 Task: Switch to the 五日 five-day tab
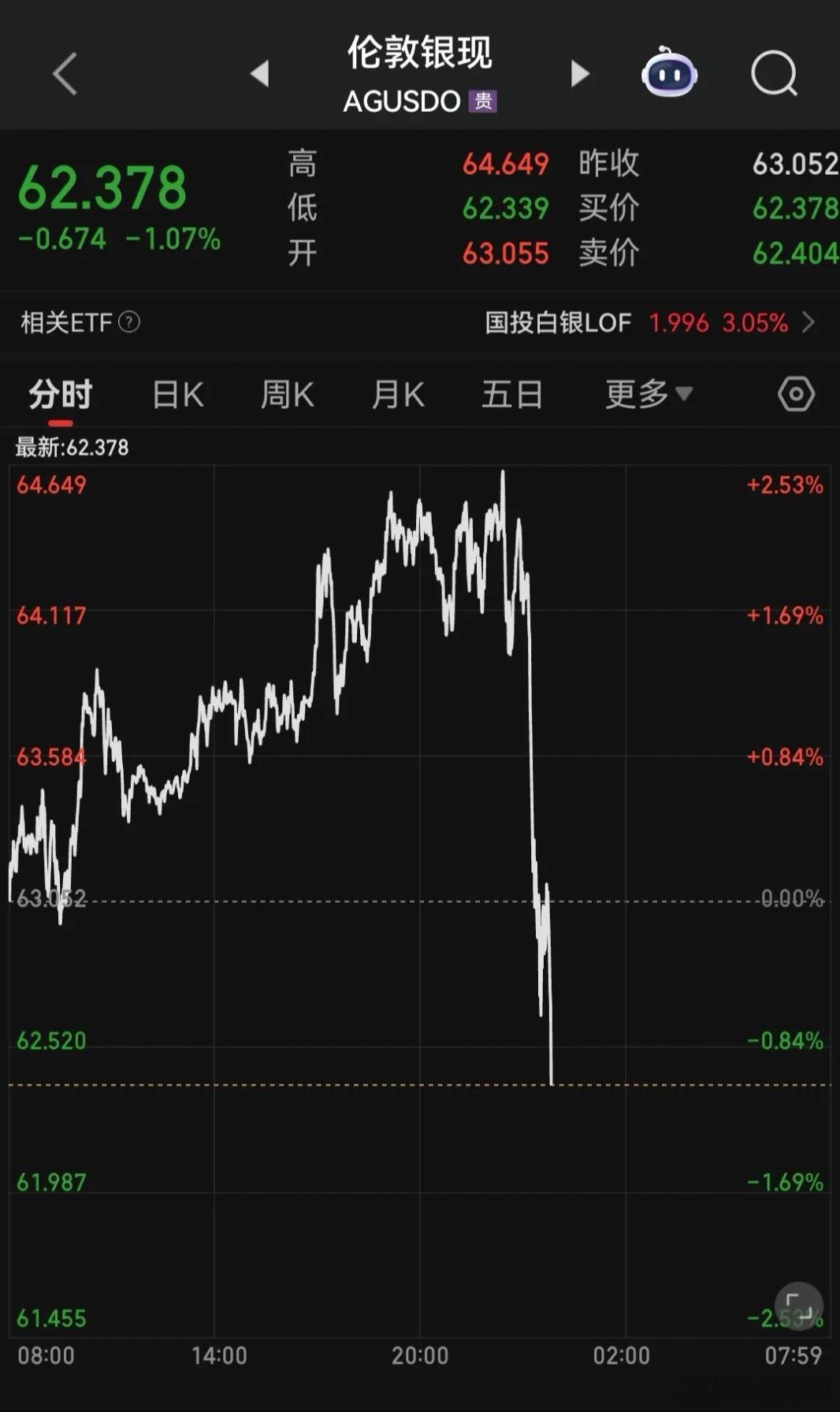click(513, 393)
